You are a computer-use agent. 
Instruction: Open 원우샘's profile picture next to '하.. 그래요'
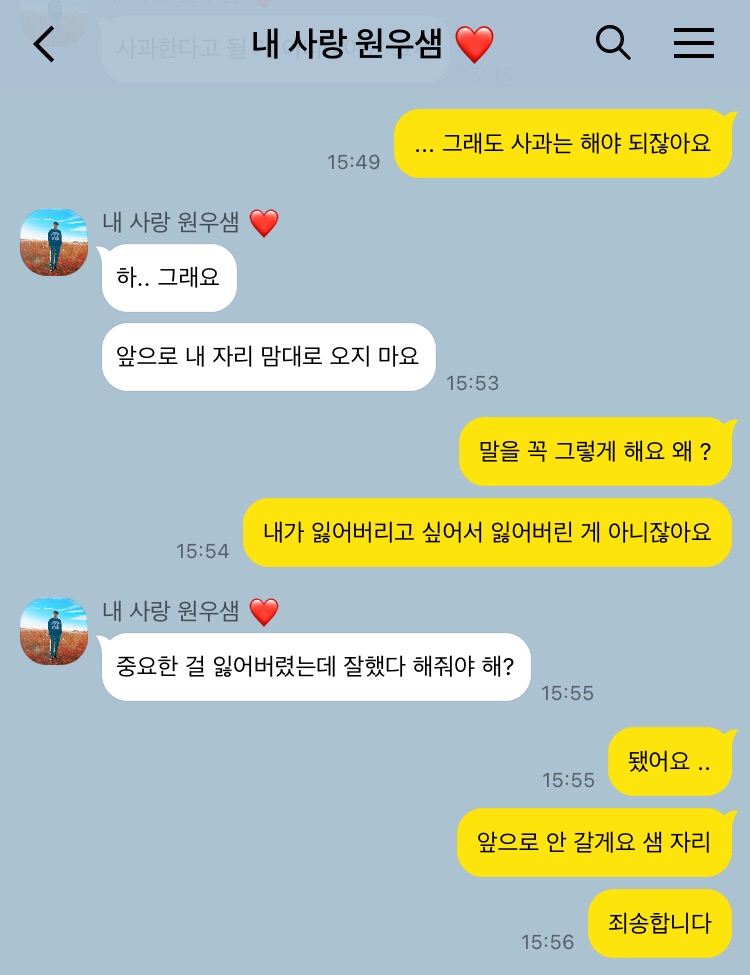click(53, 242)
